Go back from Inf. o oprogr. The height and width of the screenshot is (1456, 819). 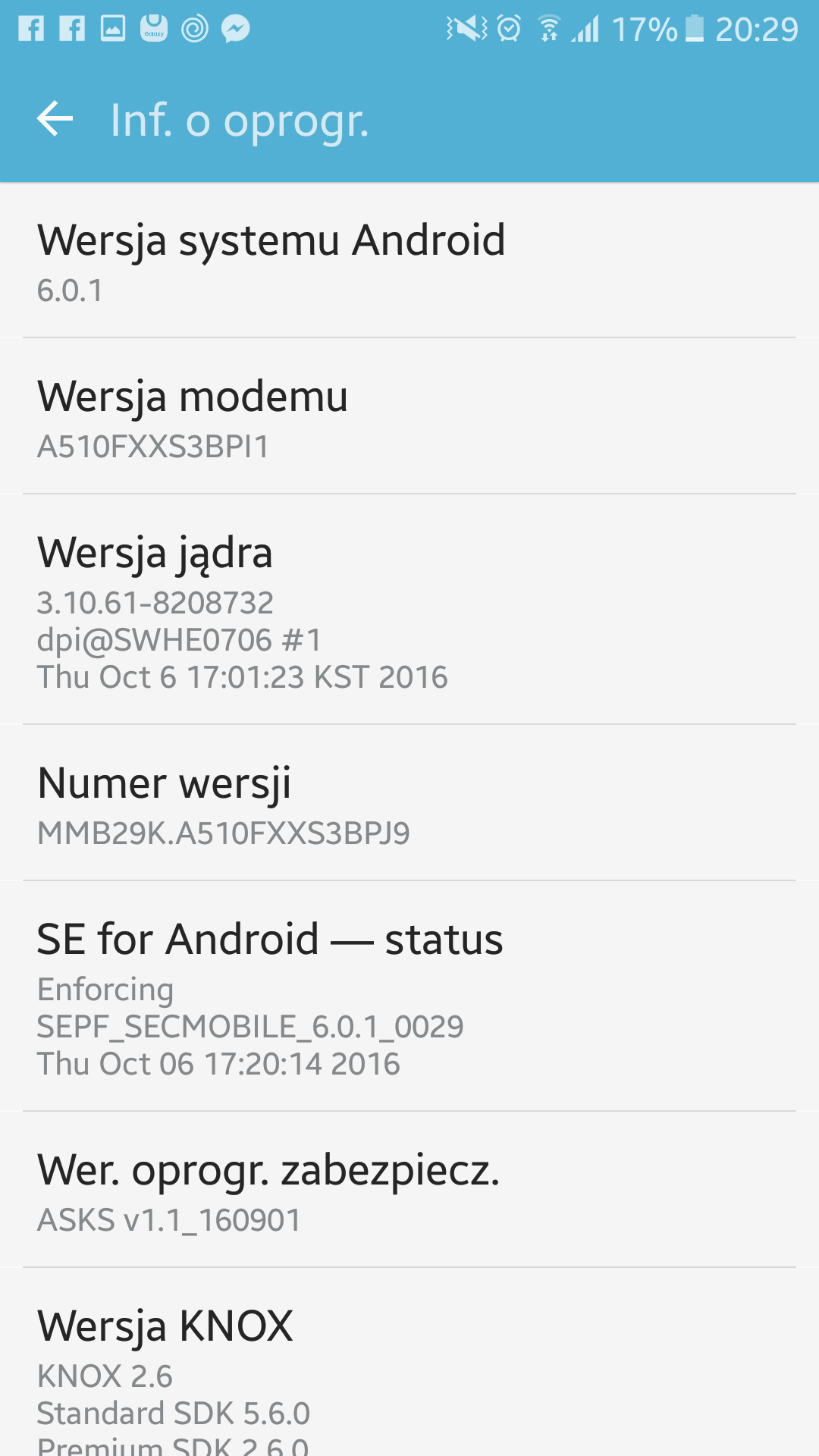click(55, 119)
